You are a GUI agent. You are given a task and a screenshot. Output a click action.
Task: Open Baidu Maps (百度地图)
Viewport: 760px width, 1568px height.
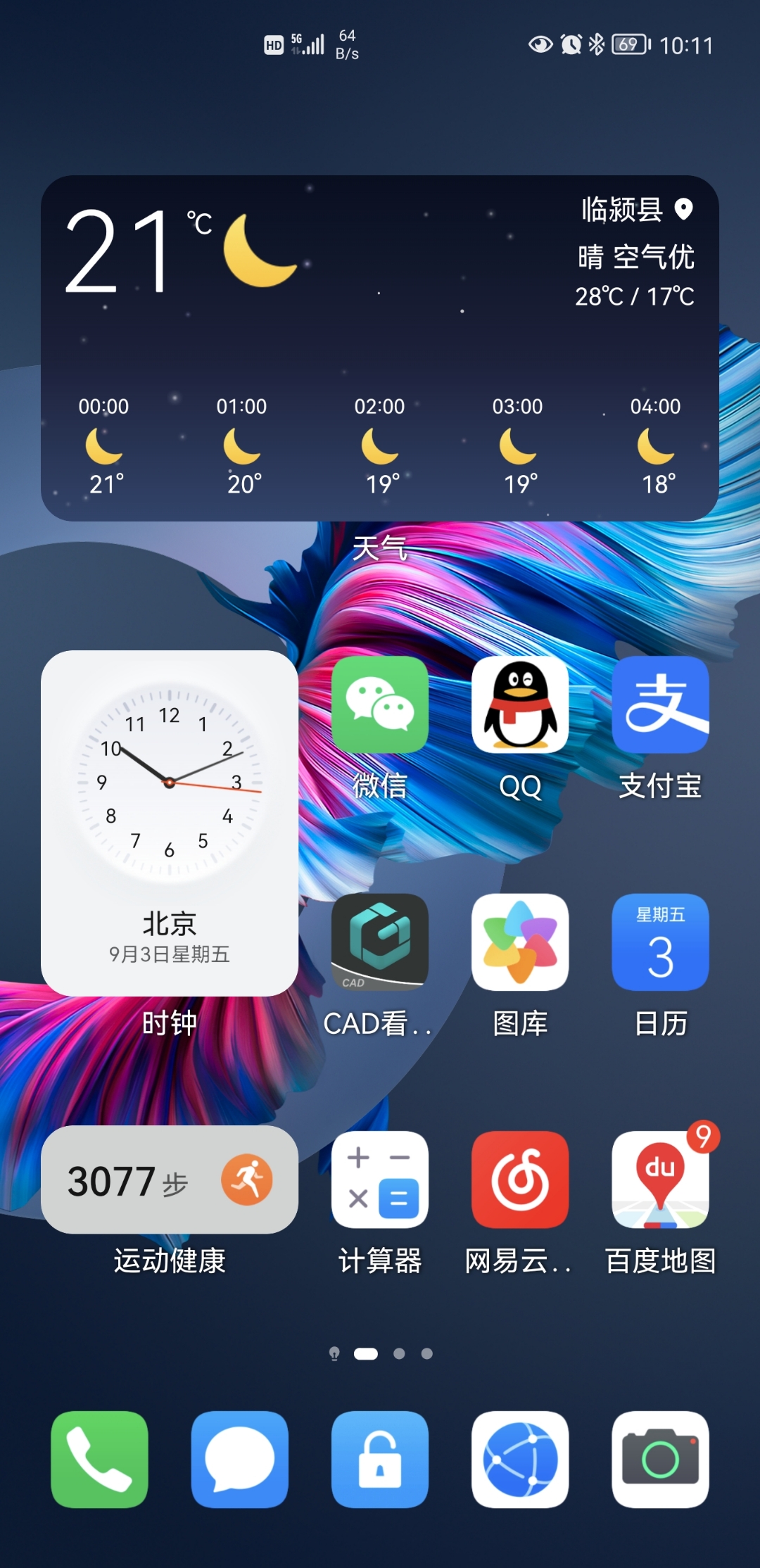(x=660, y=1180)
